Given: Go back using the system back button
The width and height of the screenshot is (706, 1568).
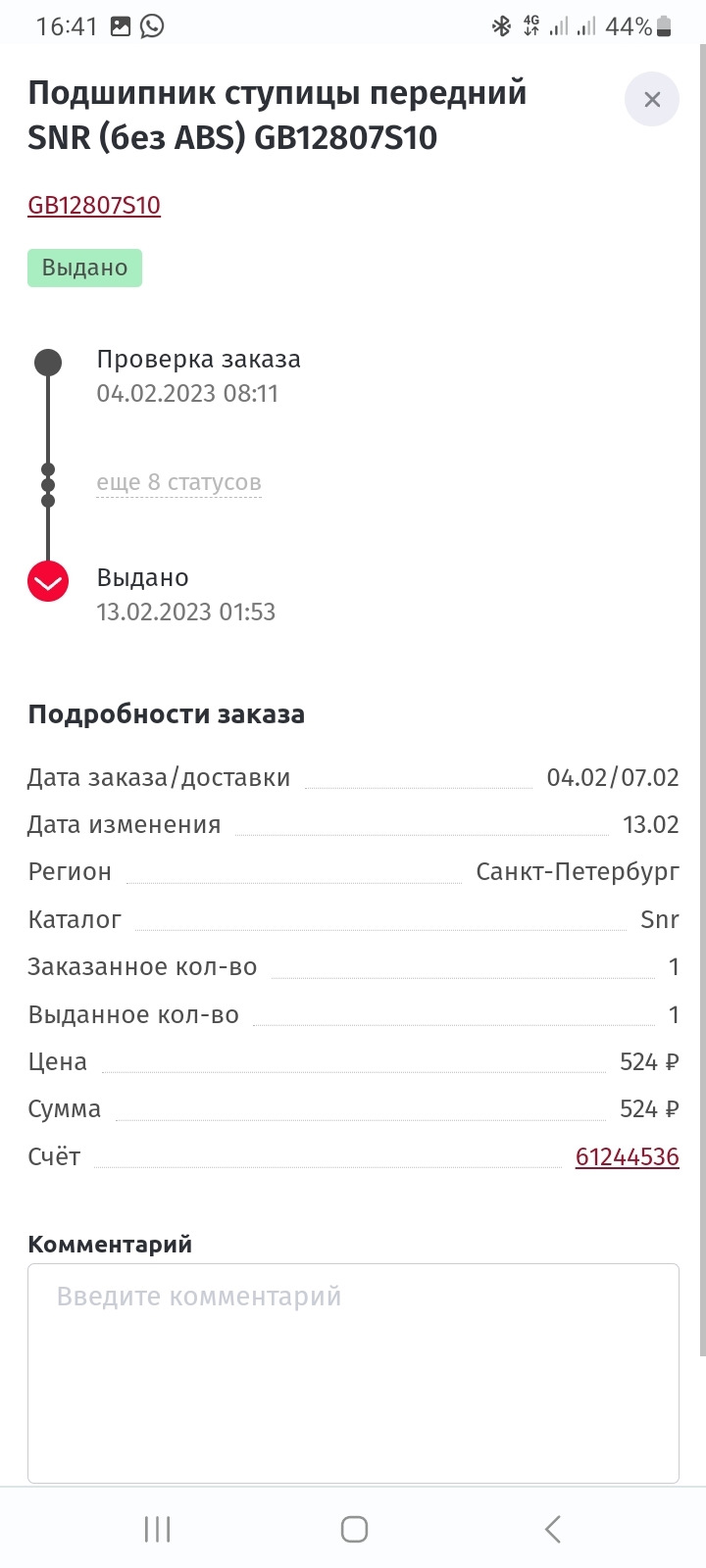Looking at the screenshot, I should coord(553,1529).
